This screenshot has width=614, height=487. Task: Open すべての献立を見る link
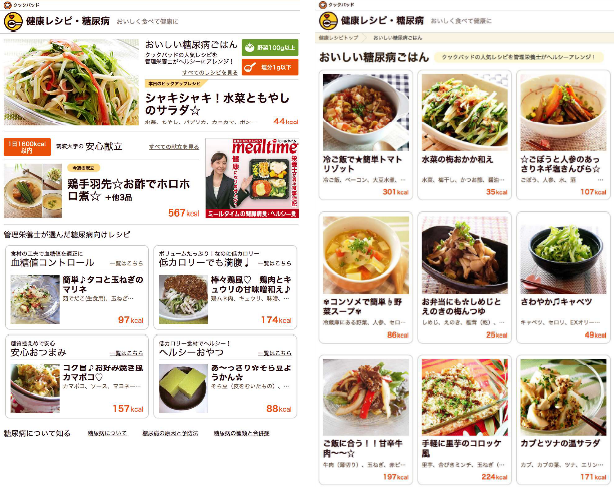(x=172, y=146)
